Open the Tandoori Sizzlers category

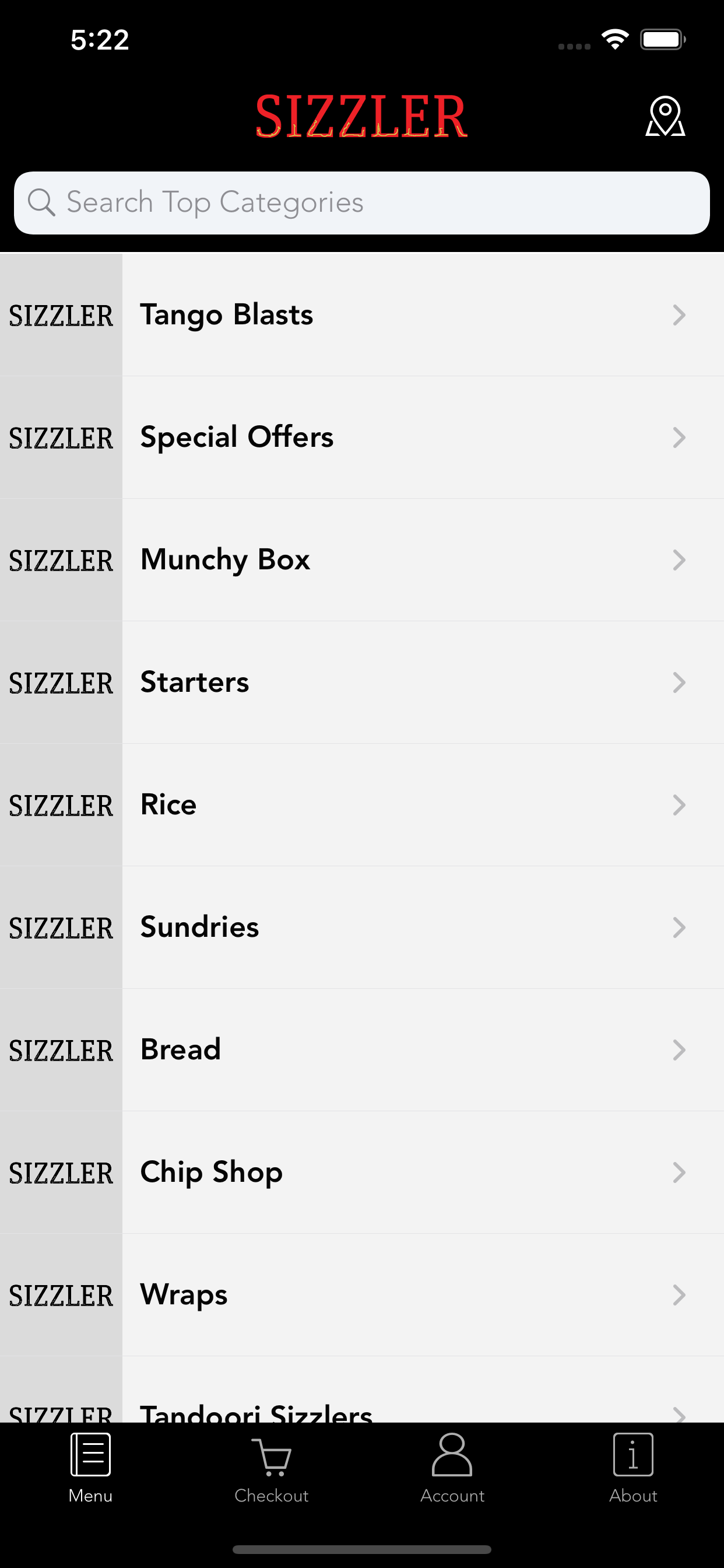tap(362, 1389)
